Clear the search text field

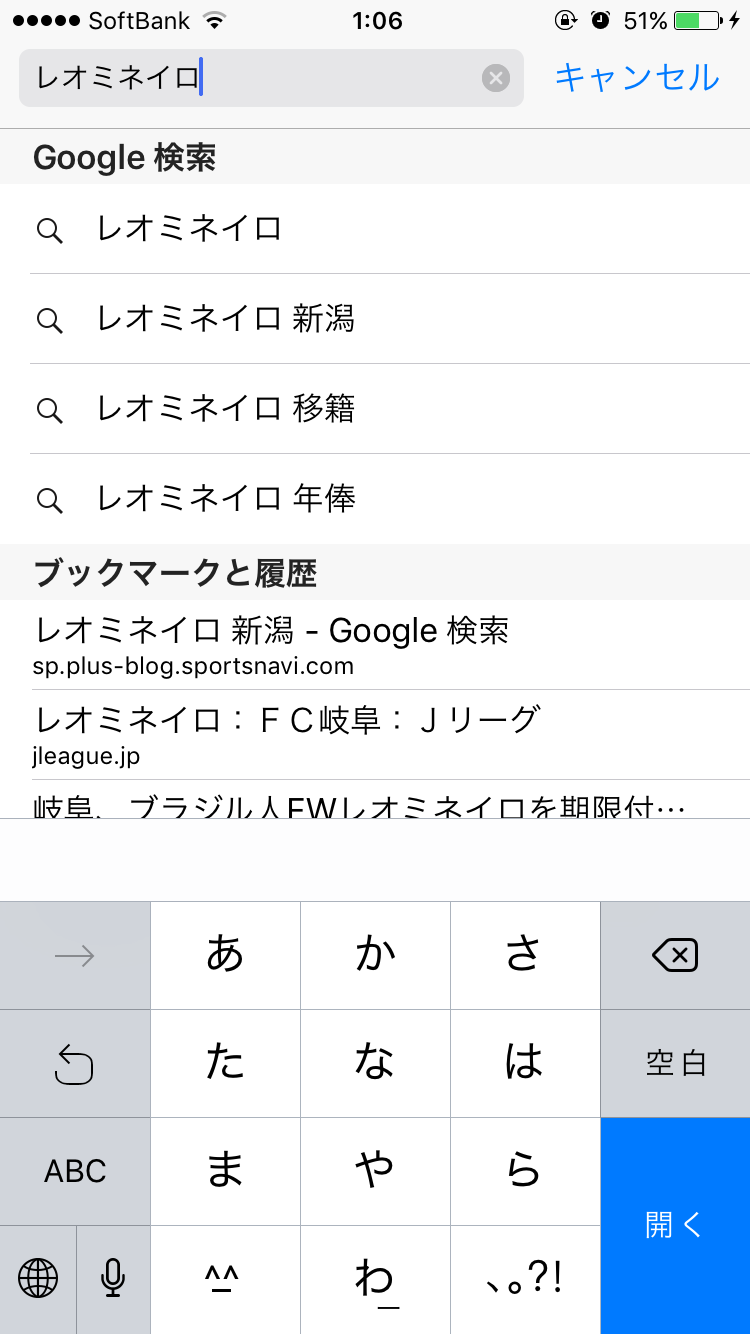[x=496, y=78]
